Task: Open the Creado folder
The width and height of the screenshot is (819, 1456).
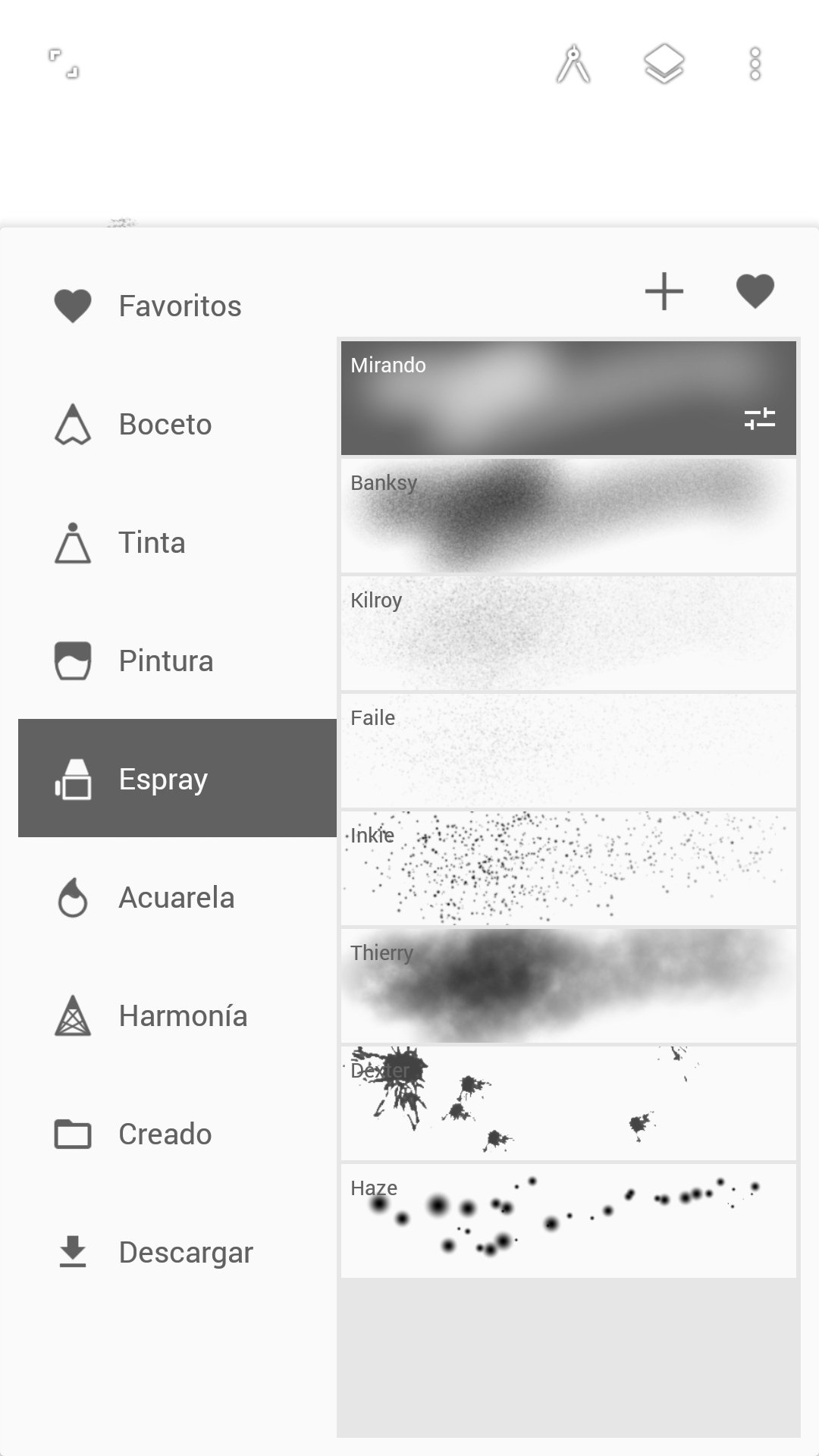Action: point(177,1134)
